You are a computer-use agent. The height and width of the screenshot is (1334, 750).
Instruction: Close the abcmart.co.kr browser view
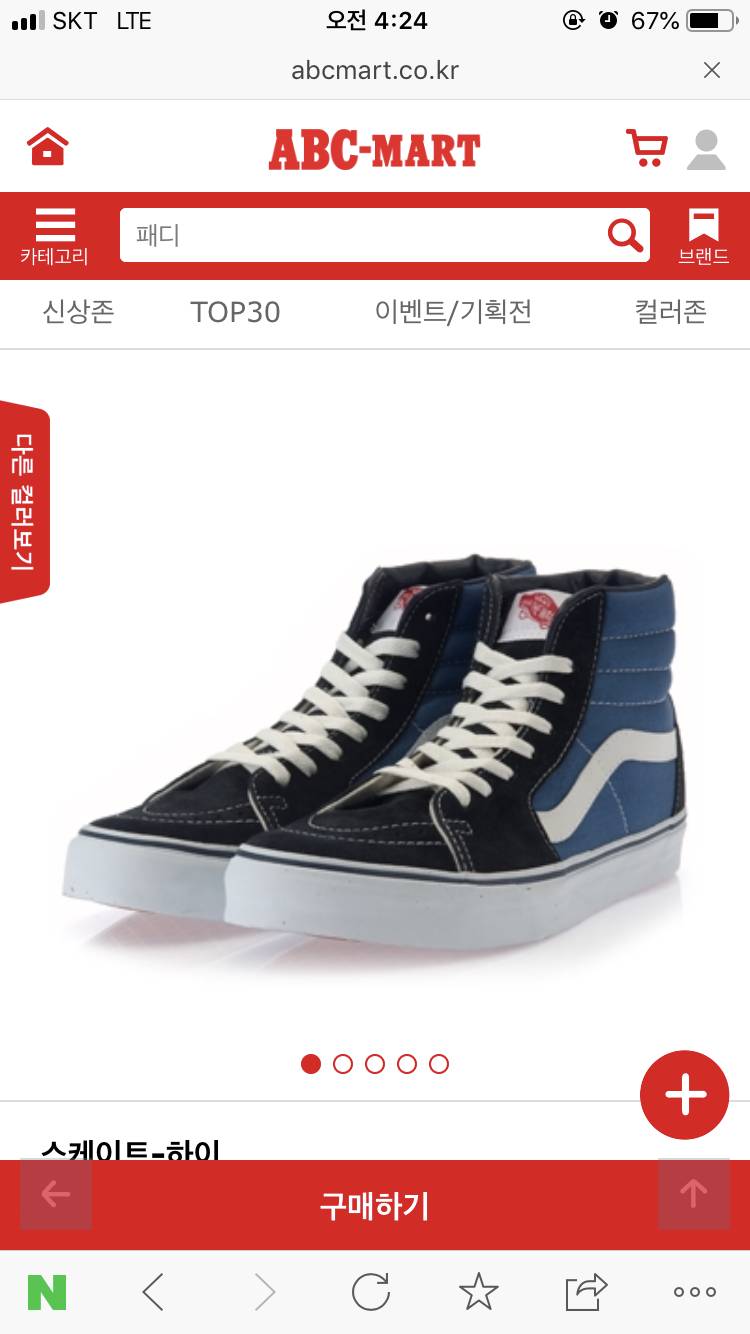[x=712, y=70]
